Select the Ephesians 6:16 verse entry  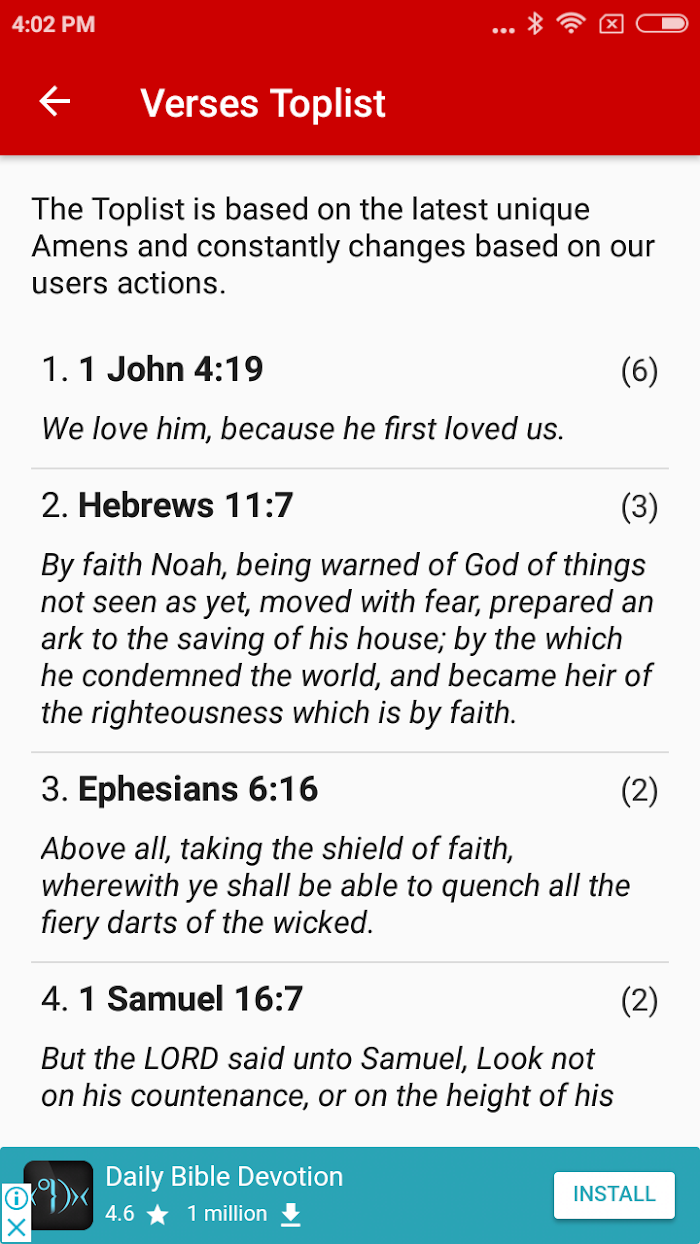350,858
